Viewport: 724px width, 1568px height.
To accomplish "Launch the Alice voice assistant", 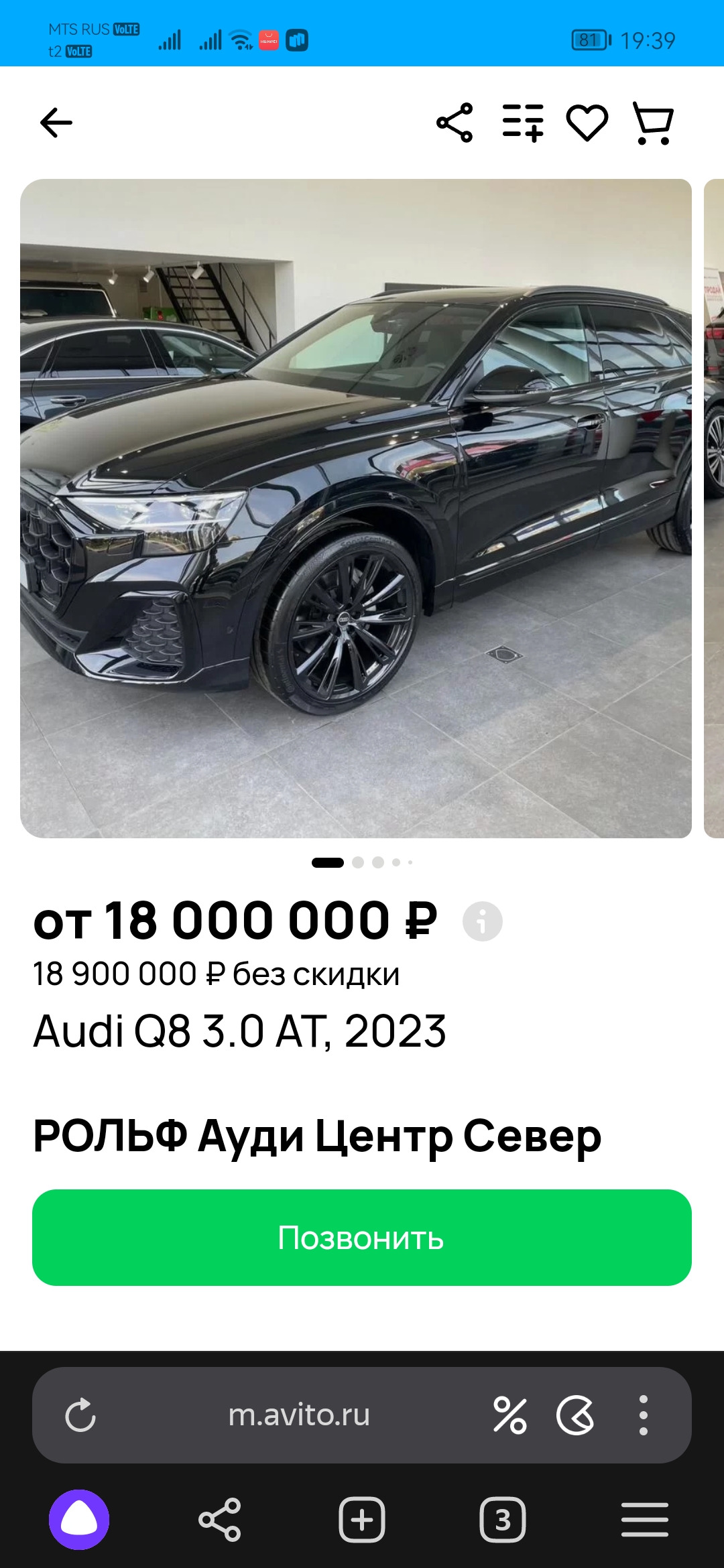I will (x=79, y=1520).
